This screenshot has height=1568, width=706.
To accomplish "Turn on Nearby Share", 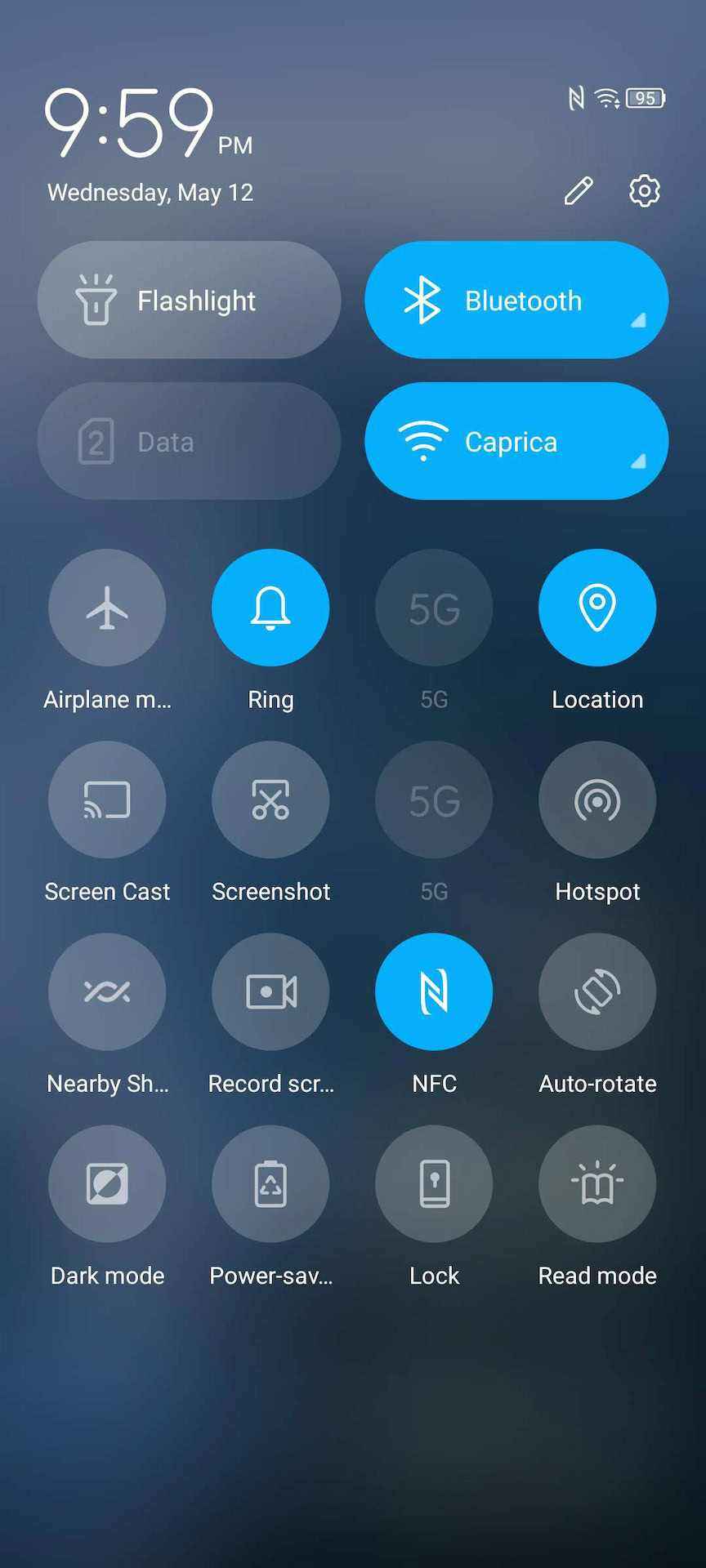I will [x=107, y=991].
